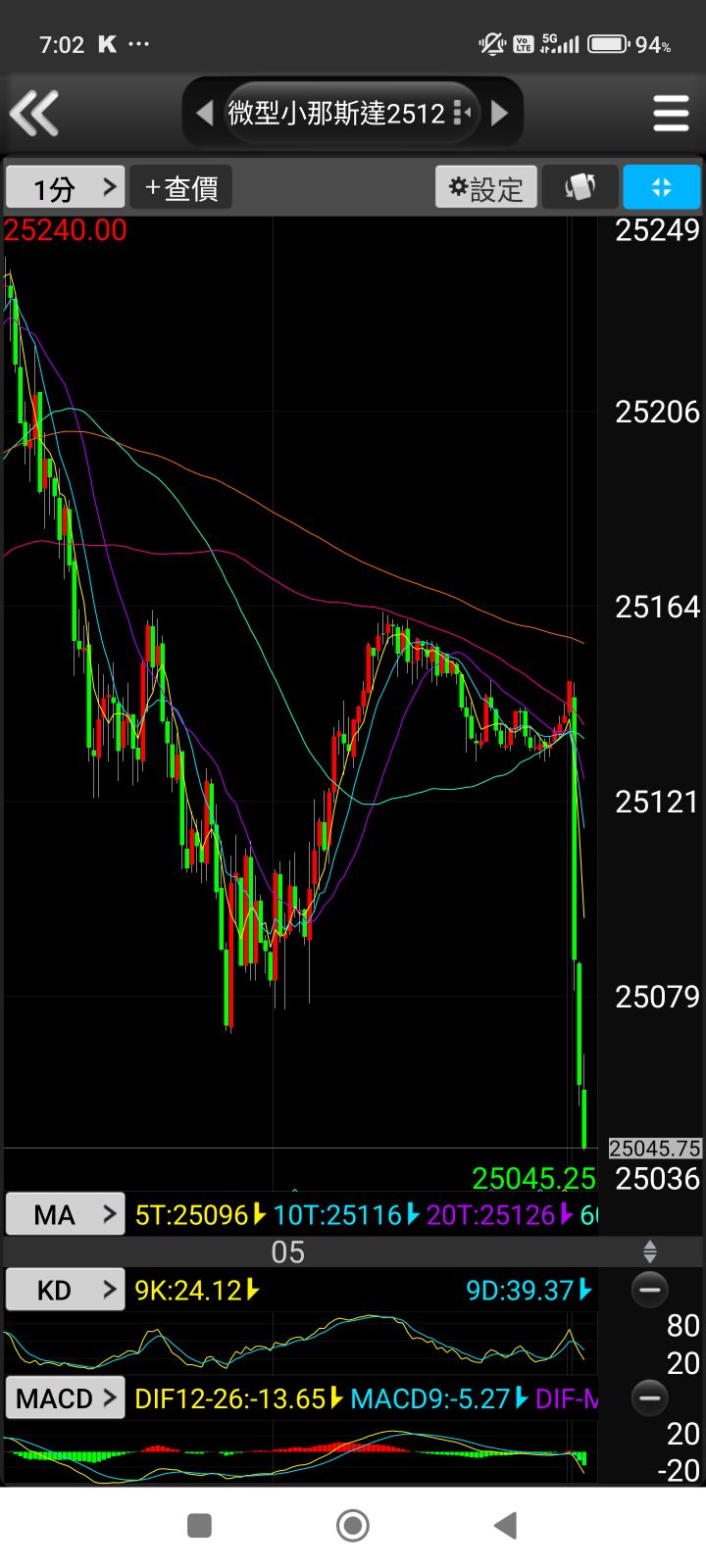Switch to the next contract with right arrow
The height and width of the screenshot is (1568, 706).
pos(499,114)
